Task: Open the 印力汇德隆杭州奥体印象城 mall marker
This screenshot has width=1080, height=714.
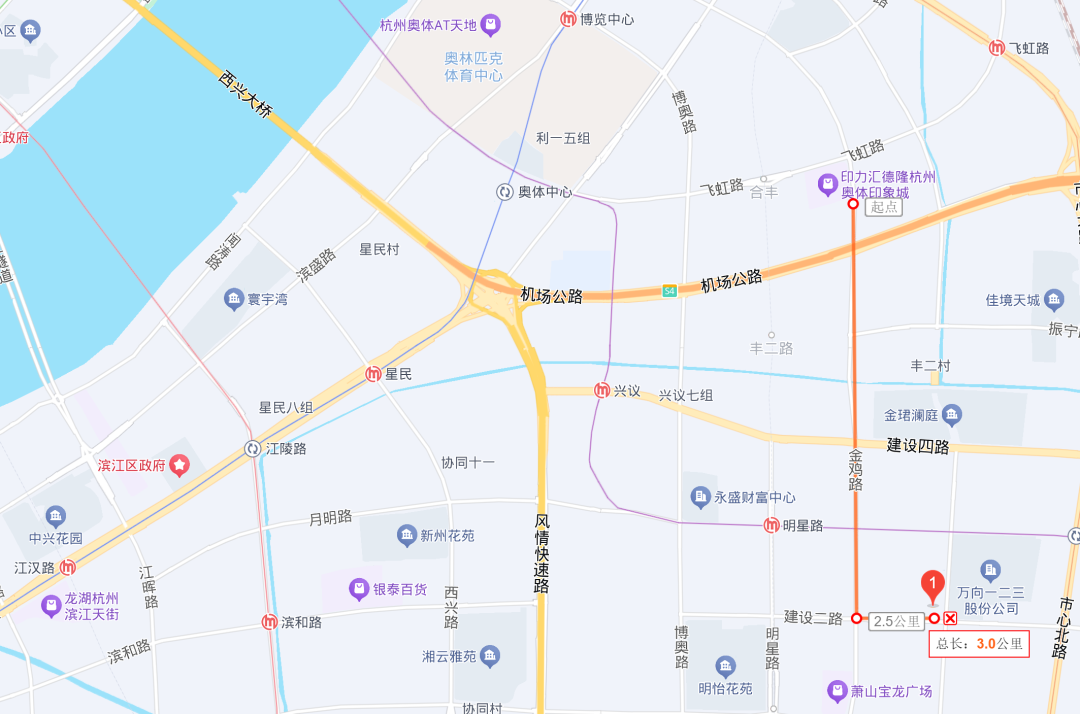Action: click(x=827, y=184)
